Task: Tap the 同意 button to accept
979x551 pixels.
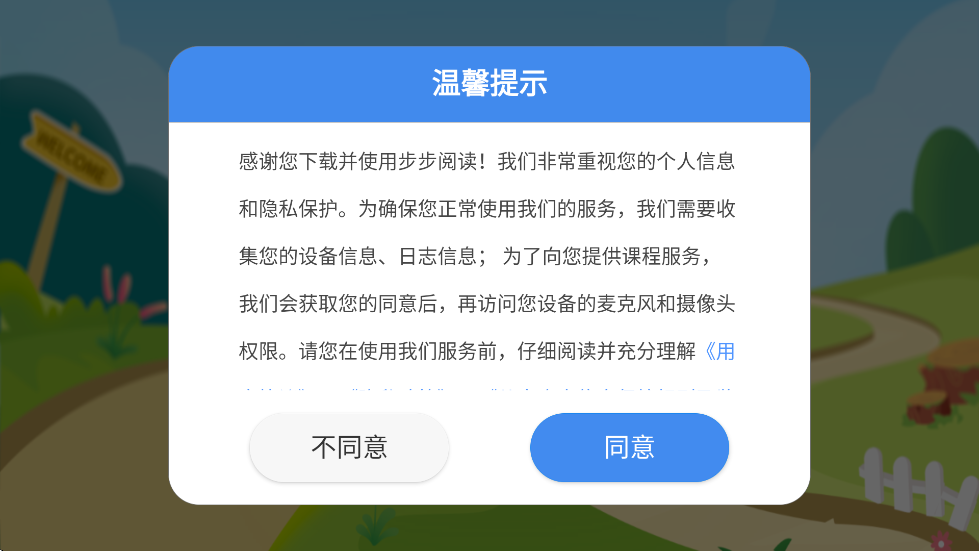Action: tap(629, 447)
